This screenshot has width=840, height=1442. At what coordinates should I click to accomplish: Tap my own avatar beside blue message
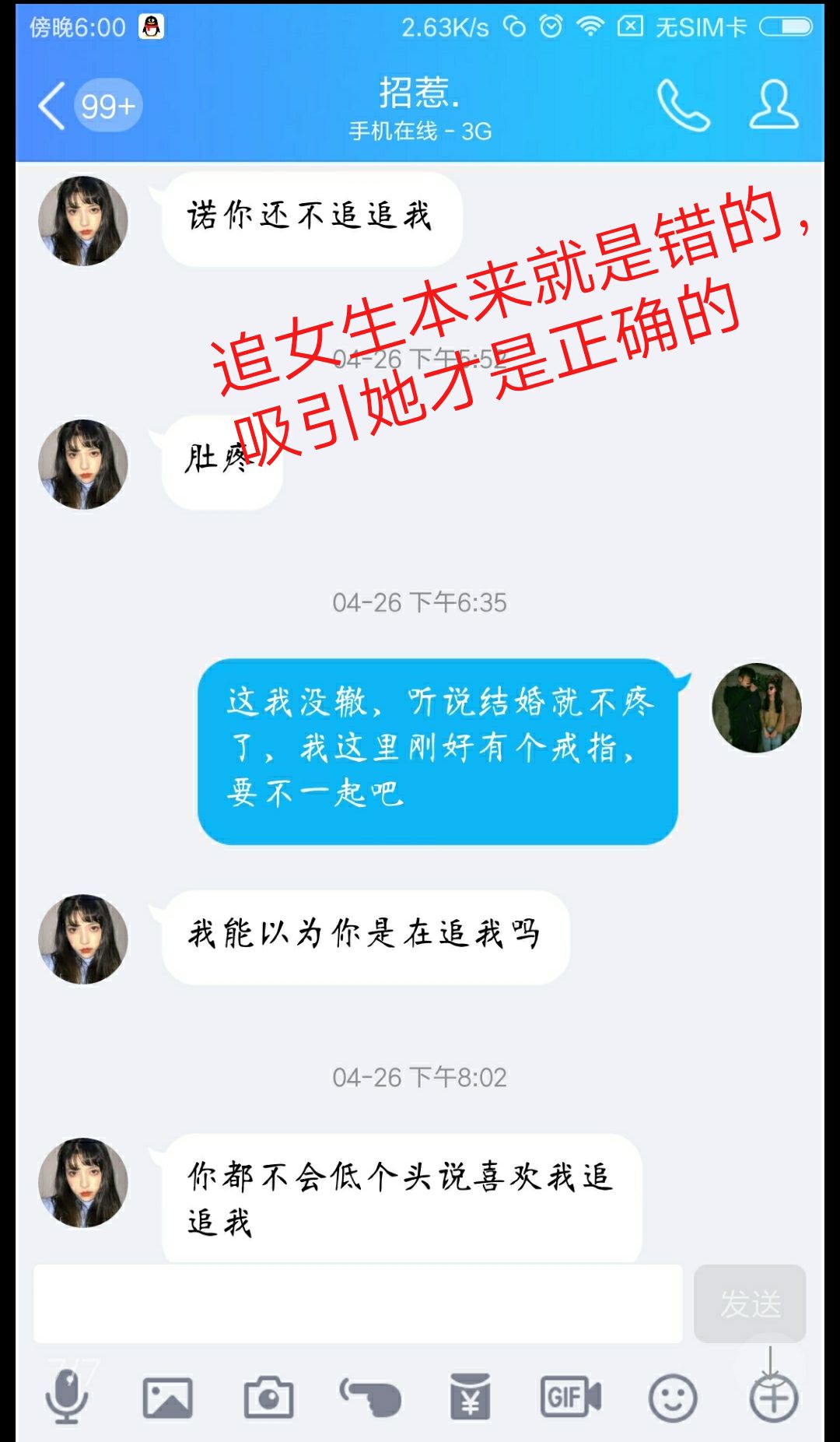(756, 707)
